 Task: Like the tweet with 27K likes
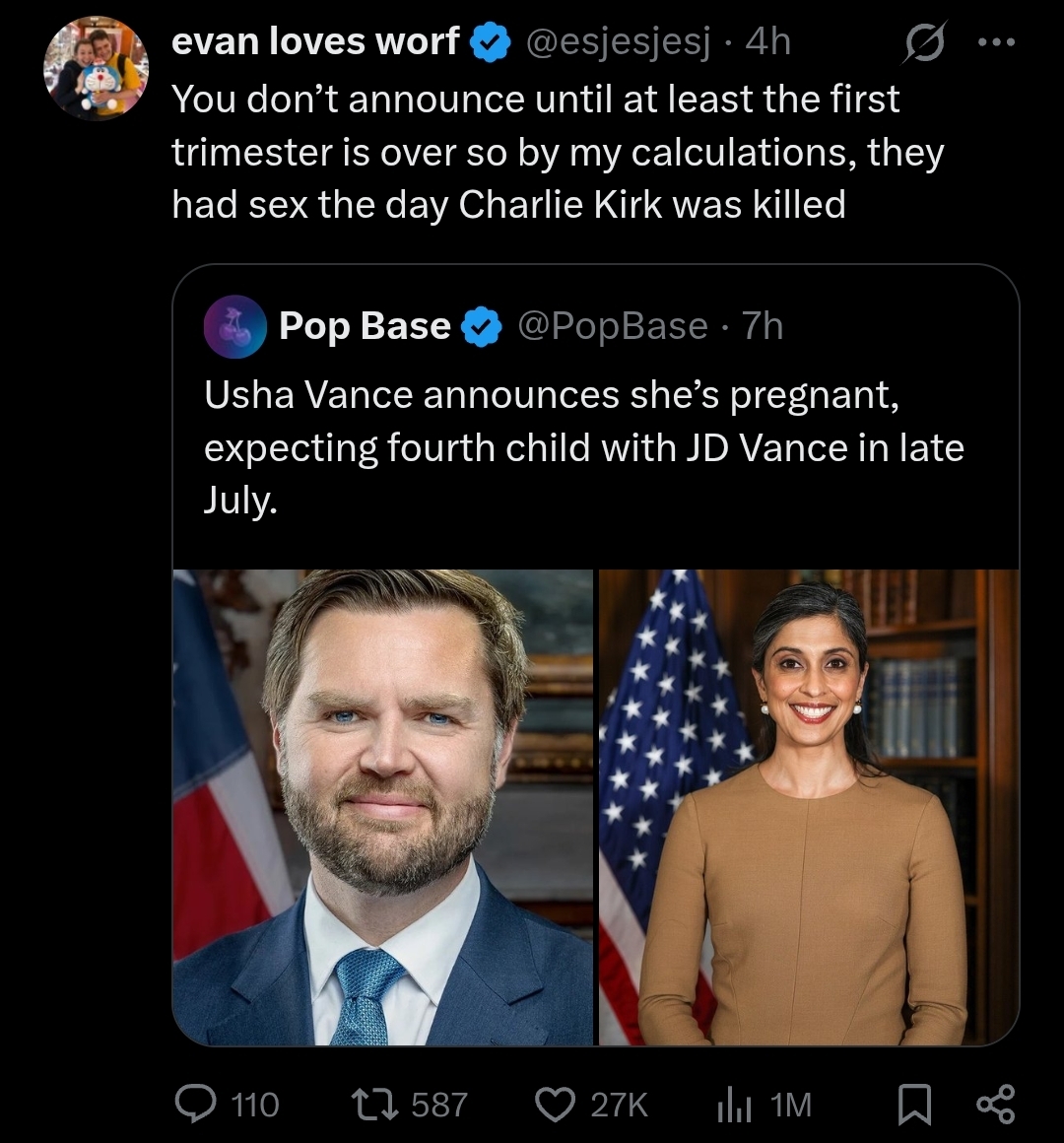[x=555, y=1104]
